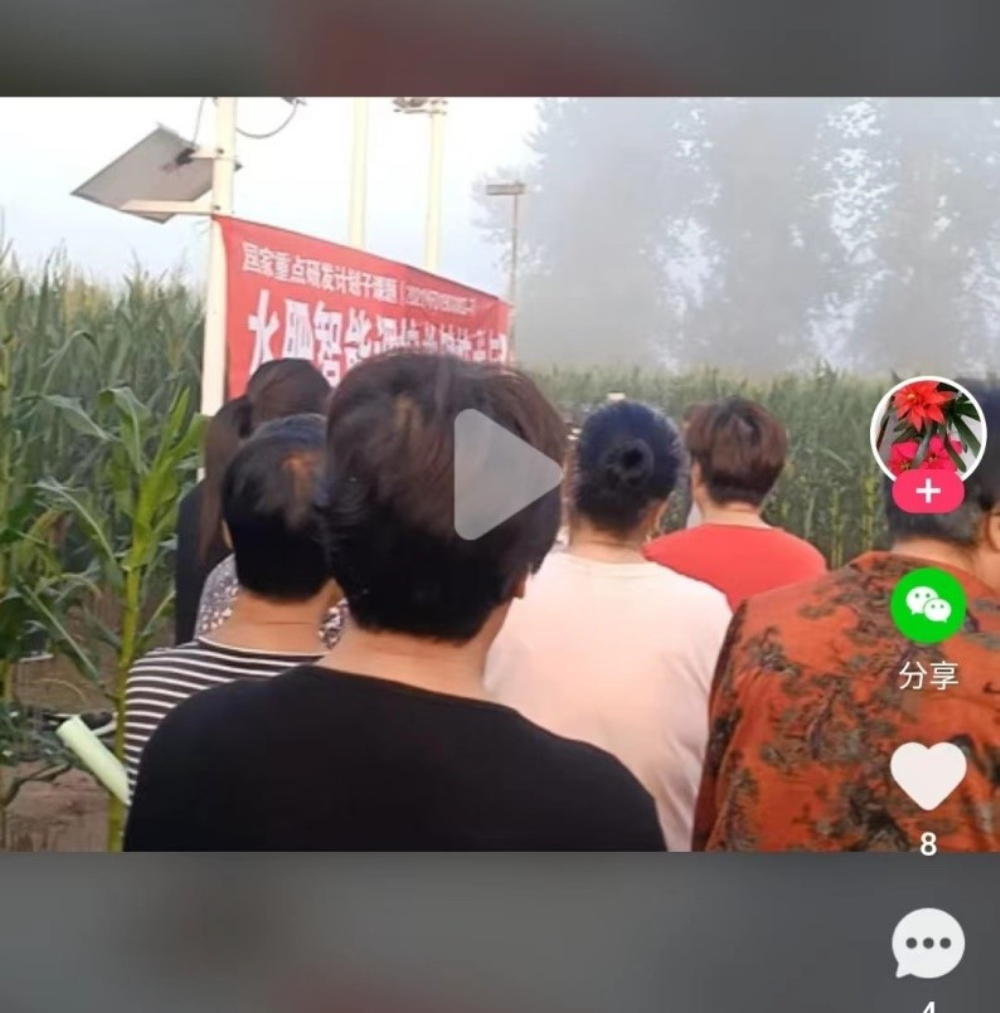
Task: Follow the uploader with the plus button
Action: 928,491
